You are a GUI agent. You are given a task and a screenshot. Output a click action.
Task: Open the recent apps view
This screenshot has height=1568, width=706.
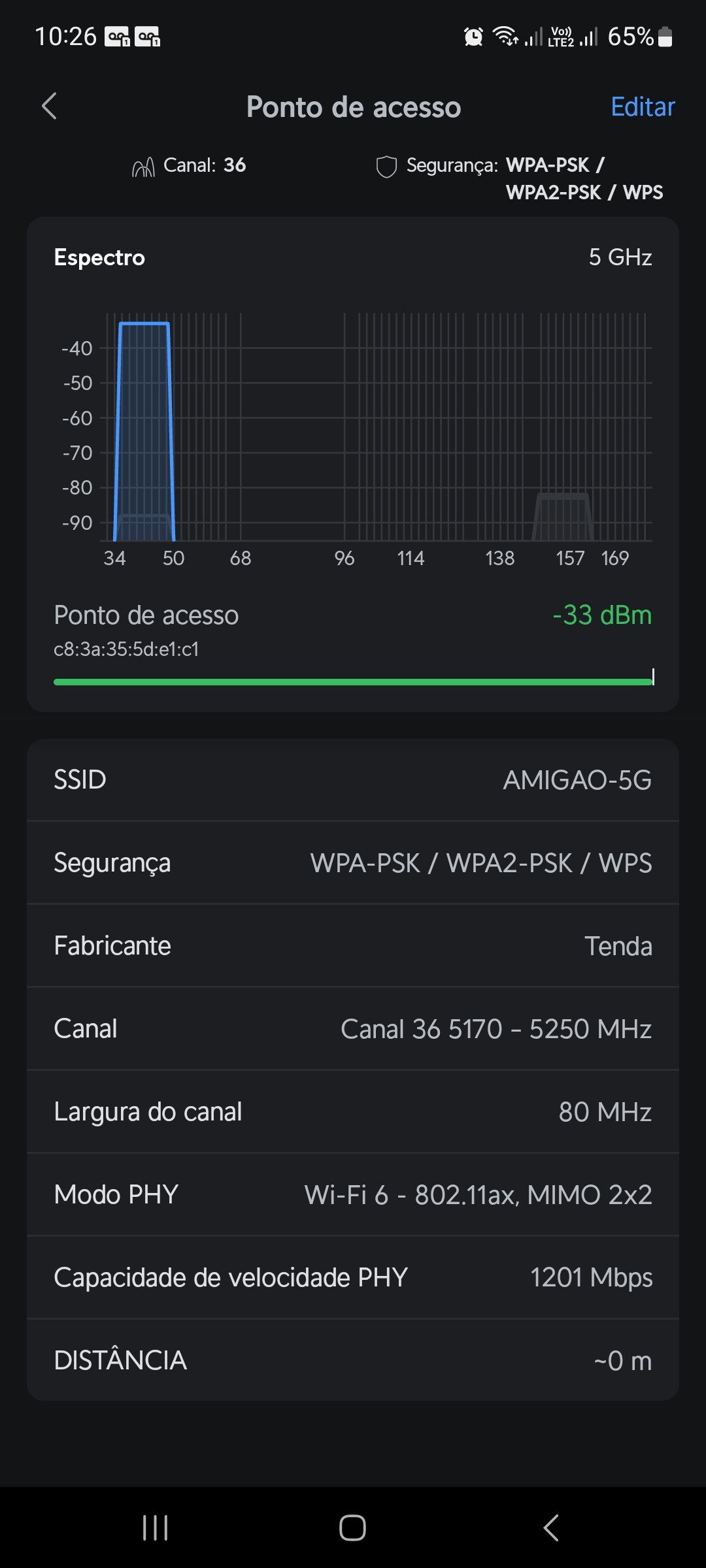(x=156, y=1527)
